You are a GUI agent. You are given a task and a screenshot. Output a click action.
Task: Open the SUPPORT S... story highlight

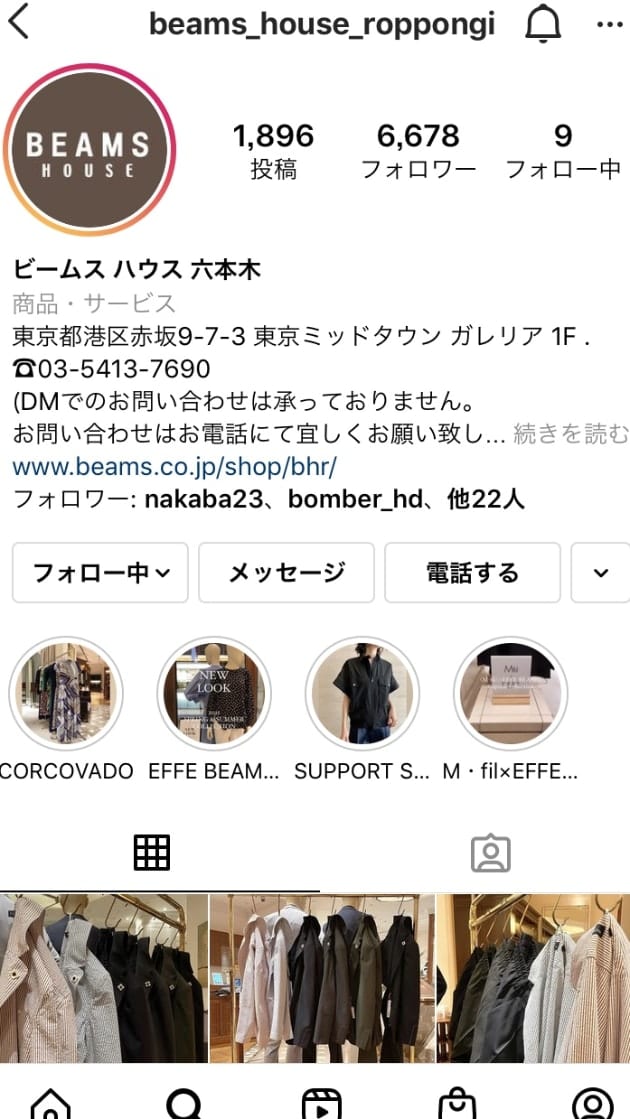coord(362,693)
